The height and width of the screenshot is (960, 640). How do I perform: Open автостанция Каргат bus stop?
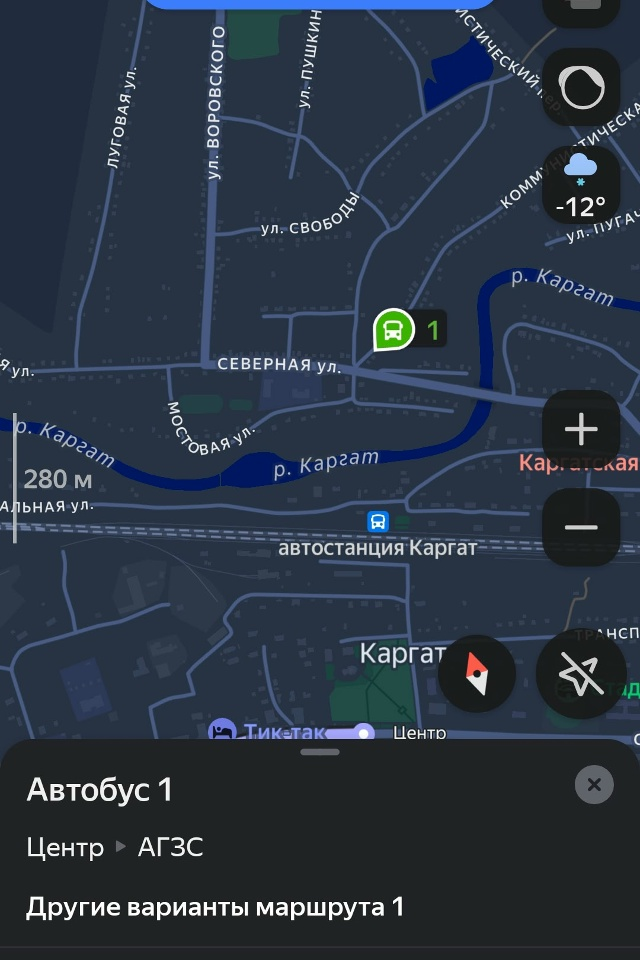click(x=378, y=522)
